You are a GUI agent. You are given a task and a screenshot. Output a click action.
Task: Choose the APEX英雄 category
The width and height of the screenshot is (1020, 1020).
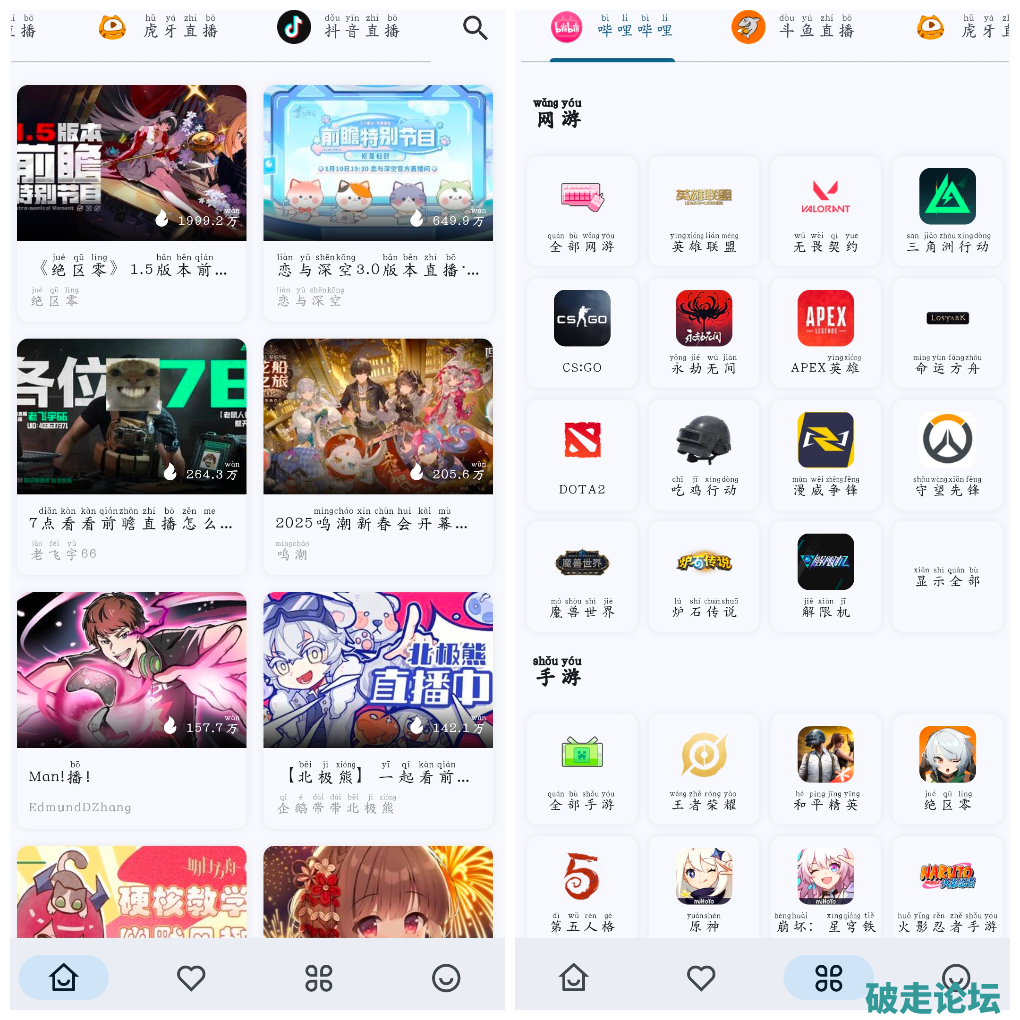[x=825, y=332]
